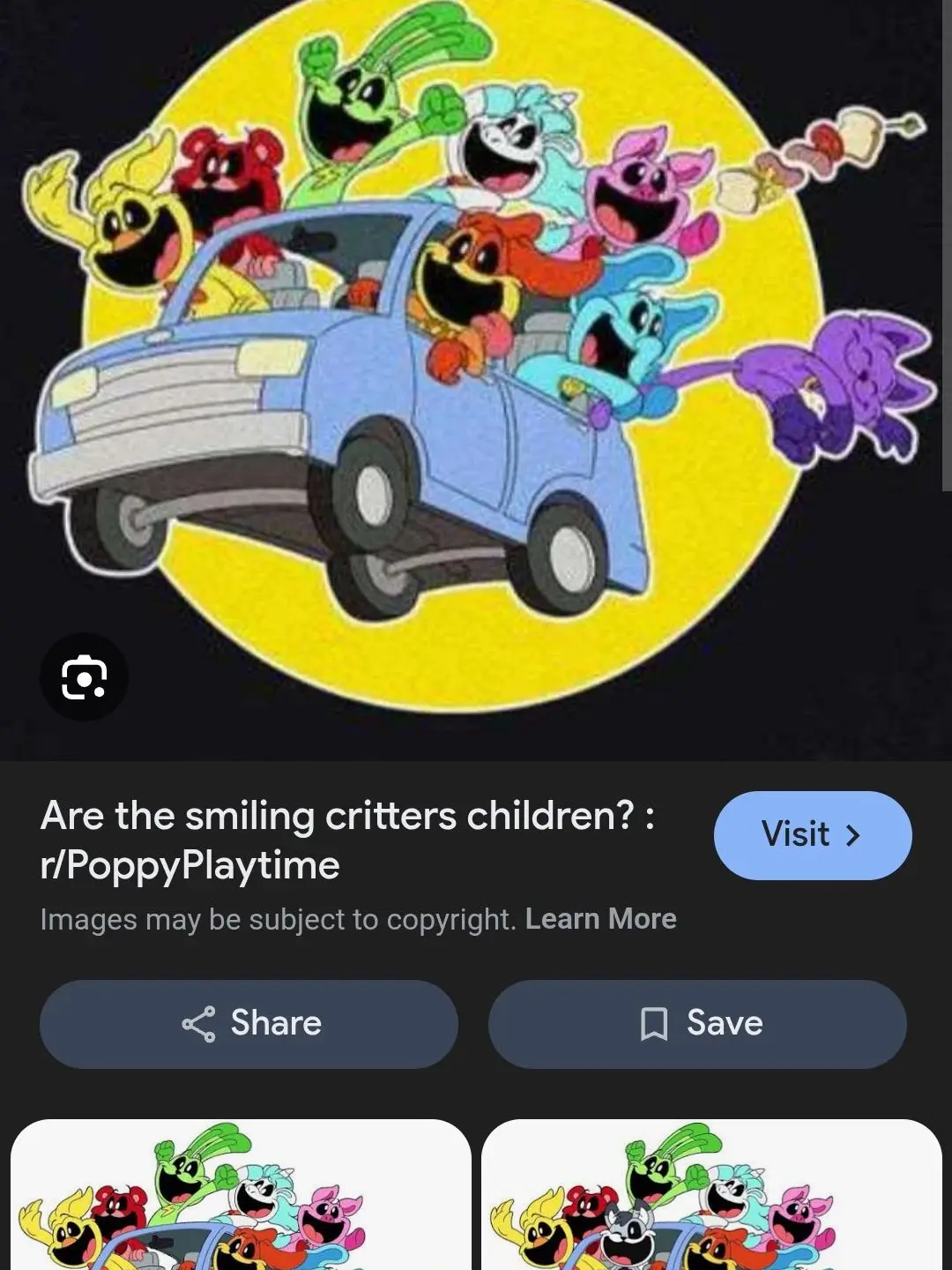Open the Learn More copyright link
952x1270 pixels.
[600, 919]
